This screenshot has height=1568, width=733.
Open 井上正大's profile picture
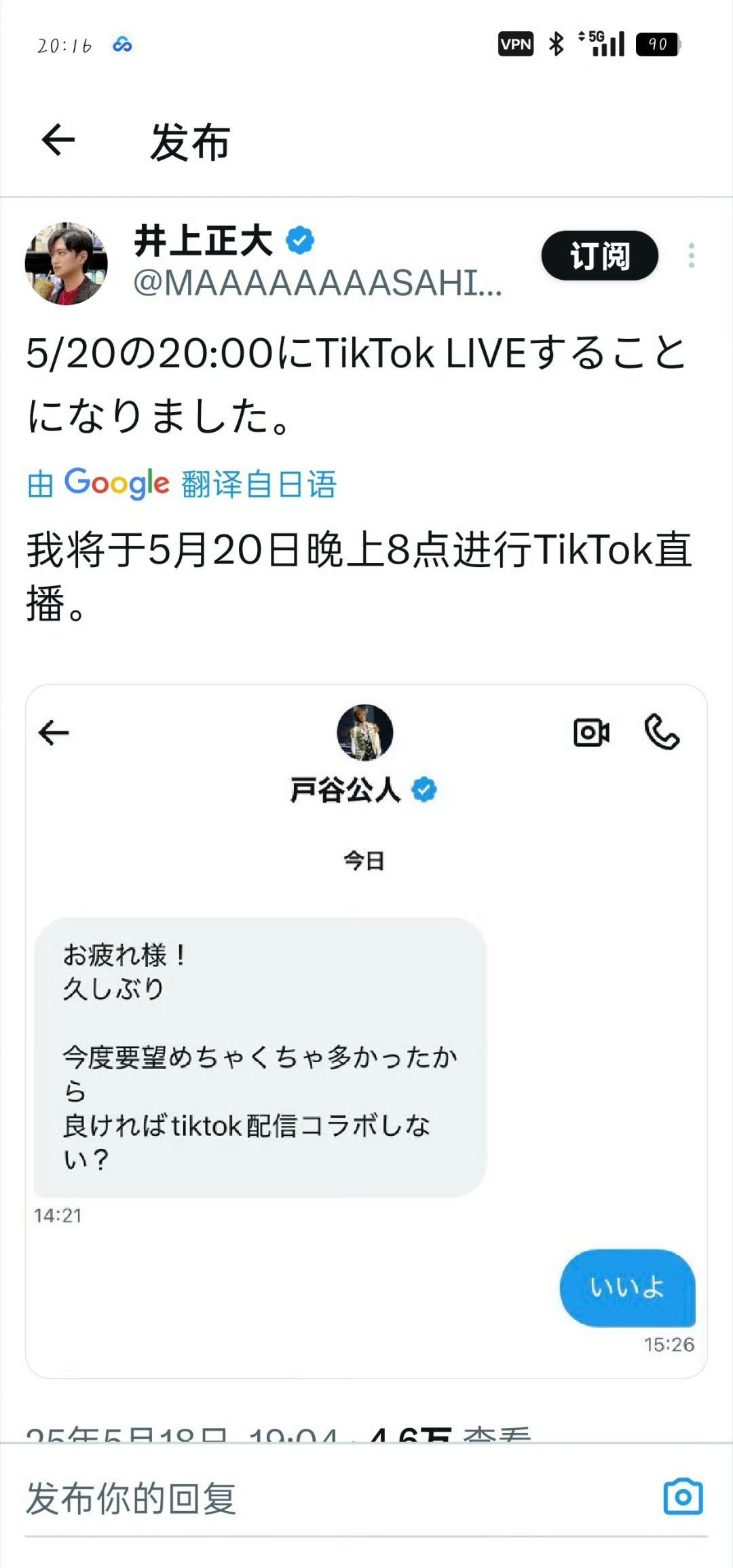(x=66, y=263)
